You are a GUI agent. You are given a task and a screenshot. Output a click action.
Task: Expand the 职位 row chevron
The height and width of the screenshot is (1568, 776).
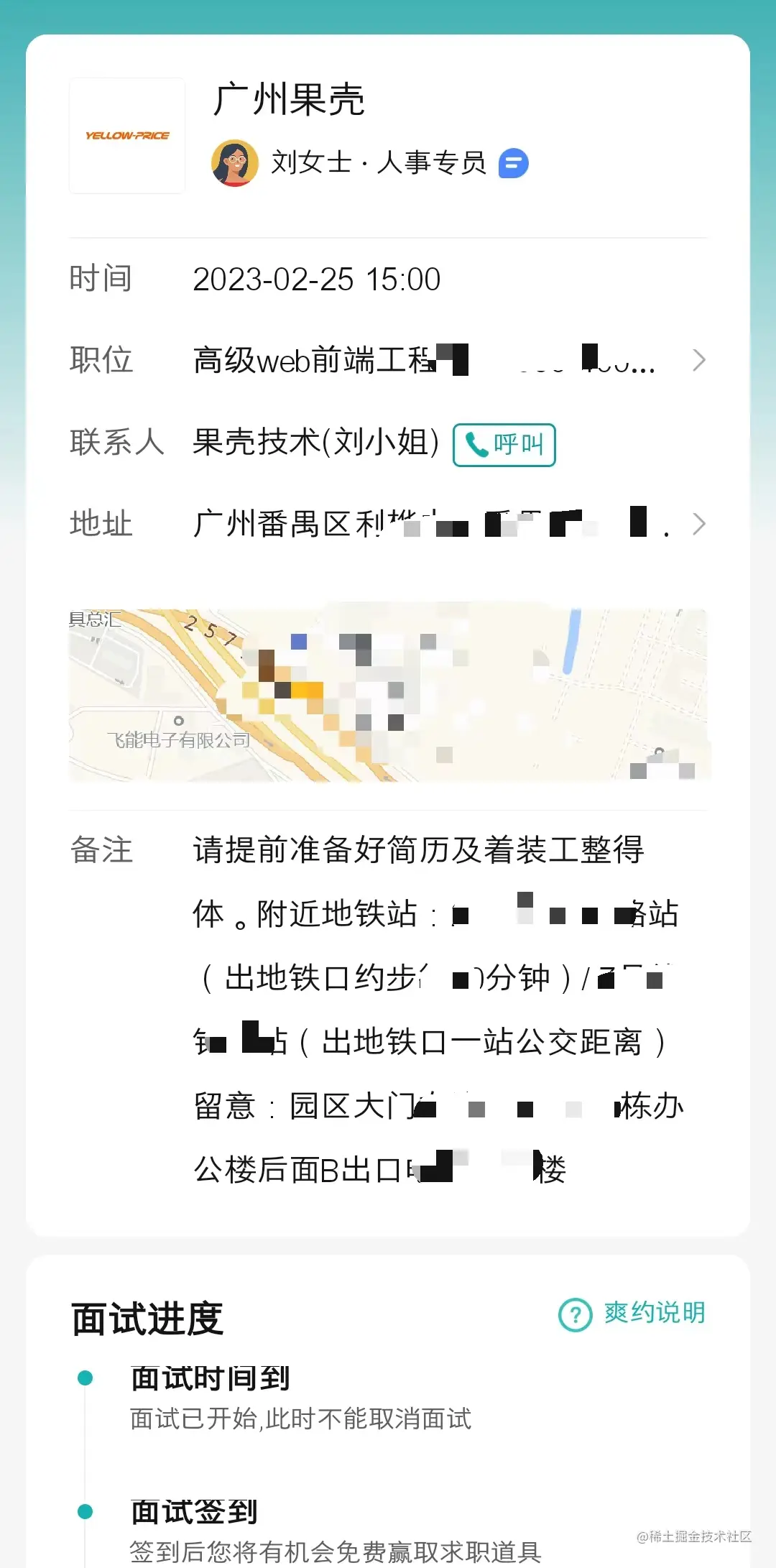point(698,361)
